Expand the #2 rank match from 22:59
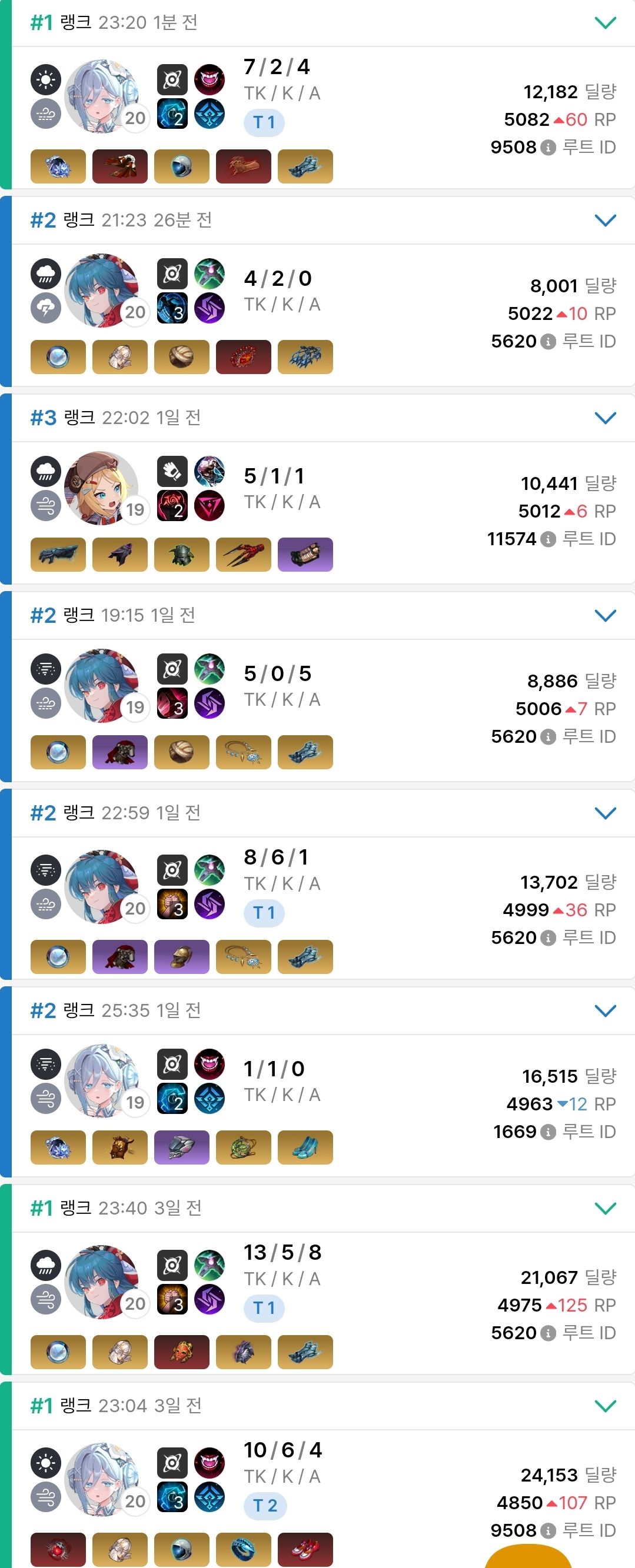Image resolution: width=635 pixels, height=1568 pixels. click(x=604, y=813)
